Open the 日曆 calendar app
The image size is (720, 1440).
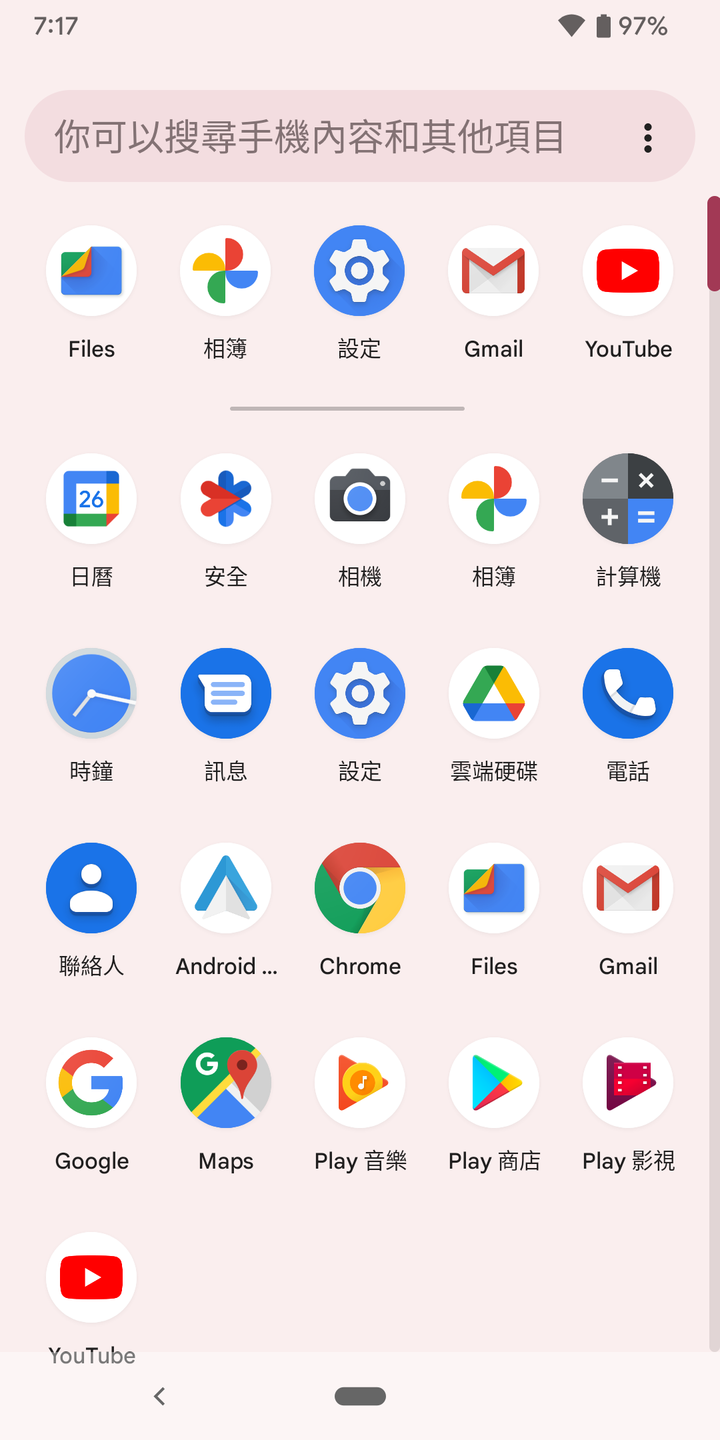click(91, 499)
